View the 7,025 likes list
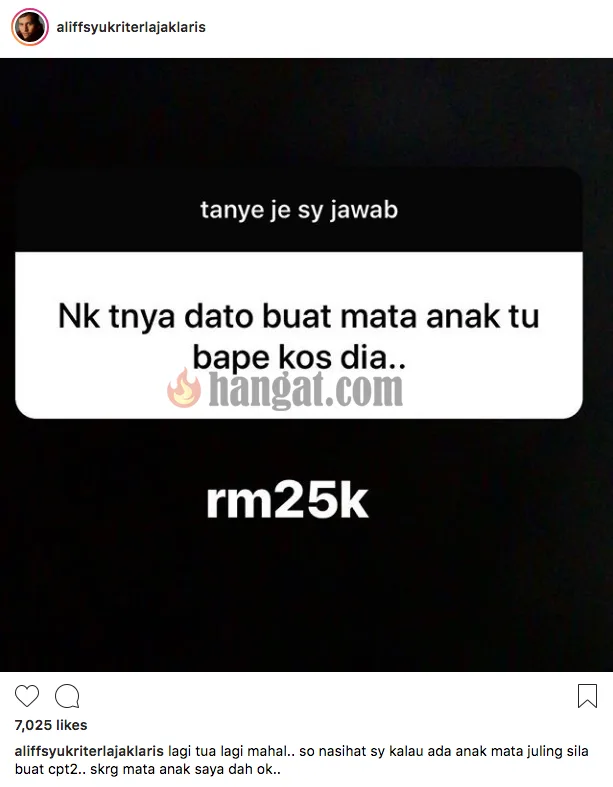The width and height of the screenshot is (613, 787). coord(51,725)
